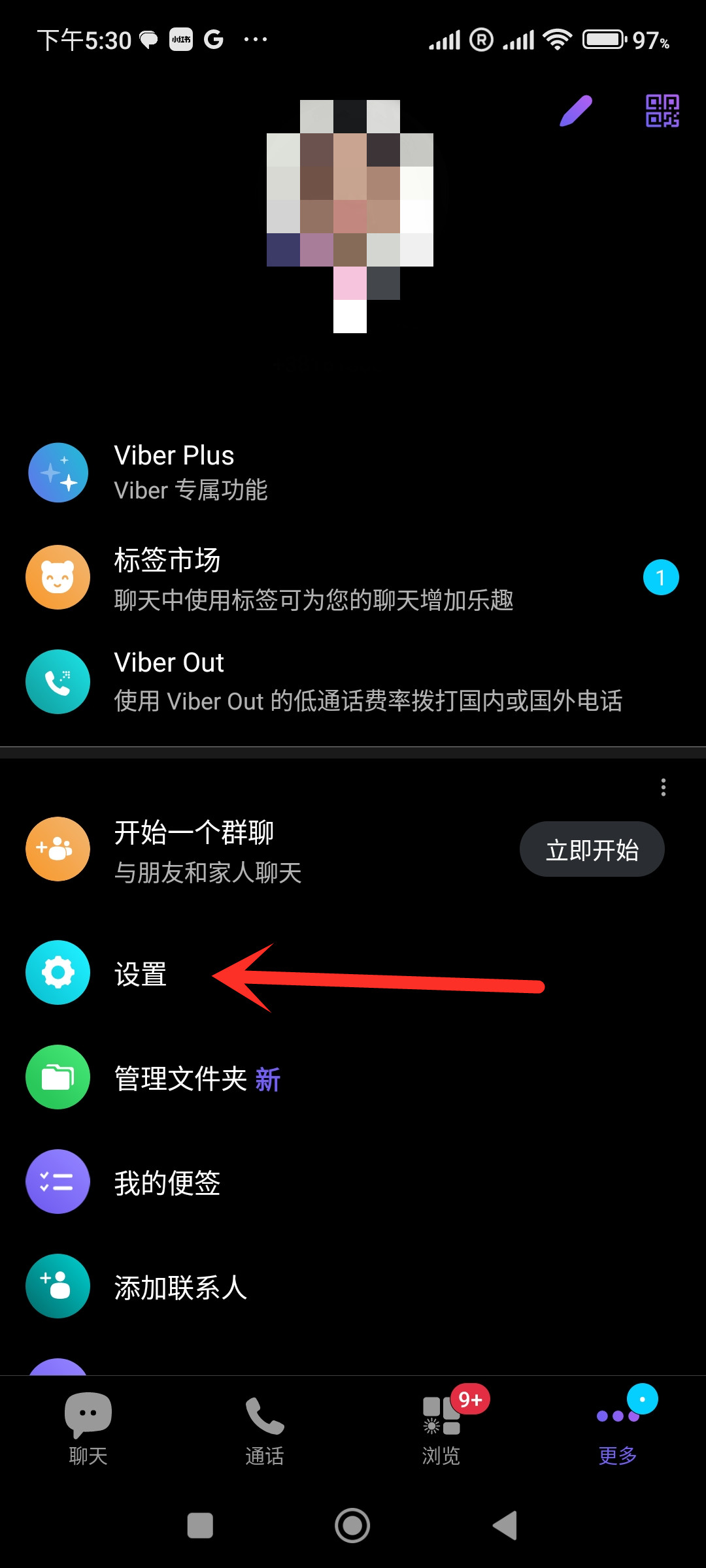706x1568 pixels.
Task: Switch to the 浏览 tab
Action: pos(441,1429)
